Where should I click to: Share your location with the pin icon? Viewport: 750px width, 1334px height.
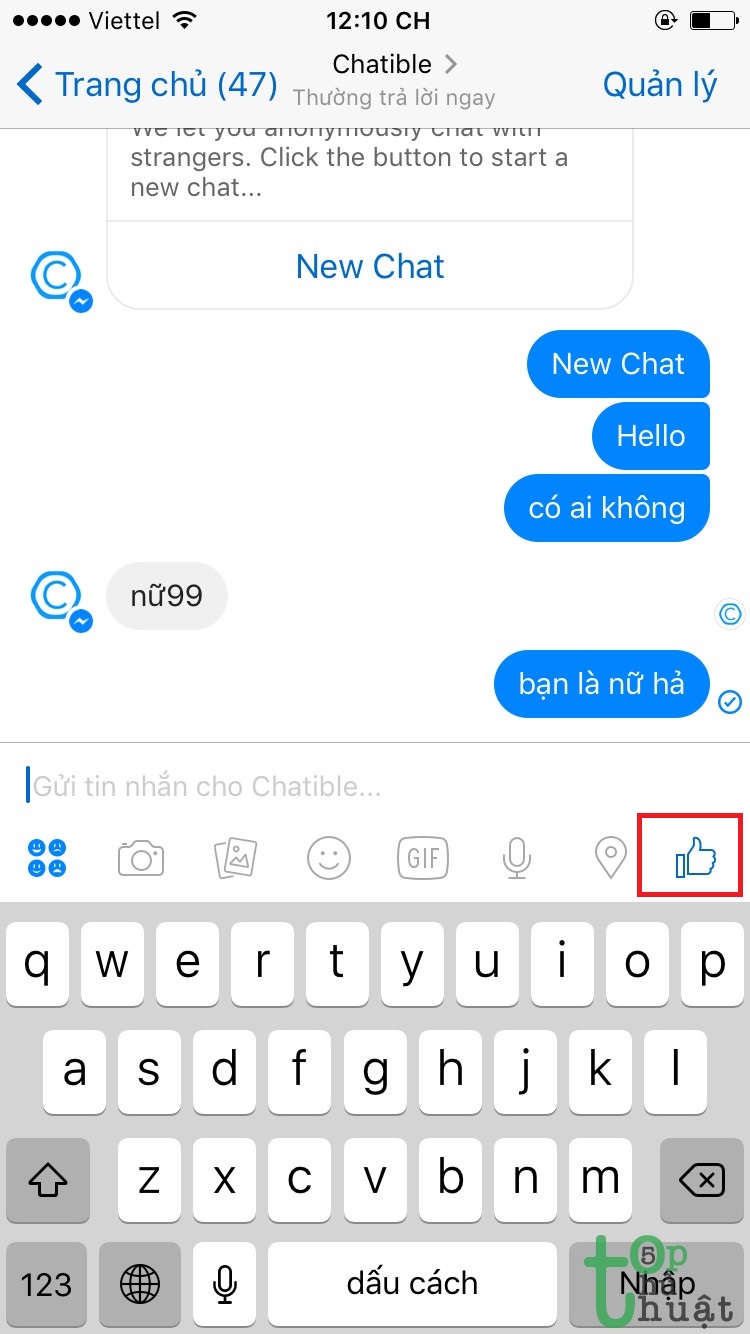click(x=610, y=857)
